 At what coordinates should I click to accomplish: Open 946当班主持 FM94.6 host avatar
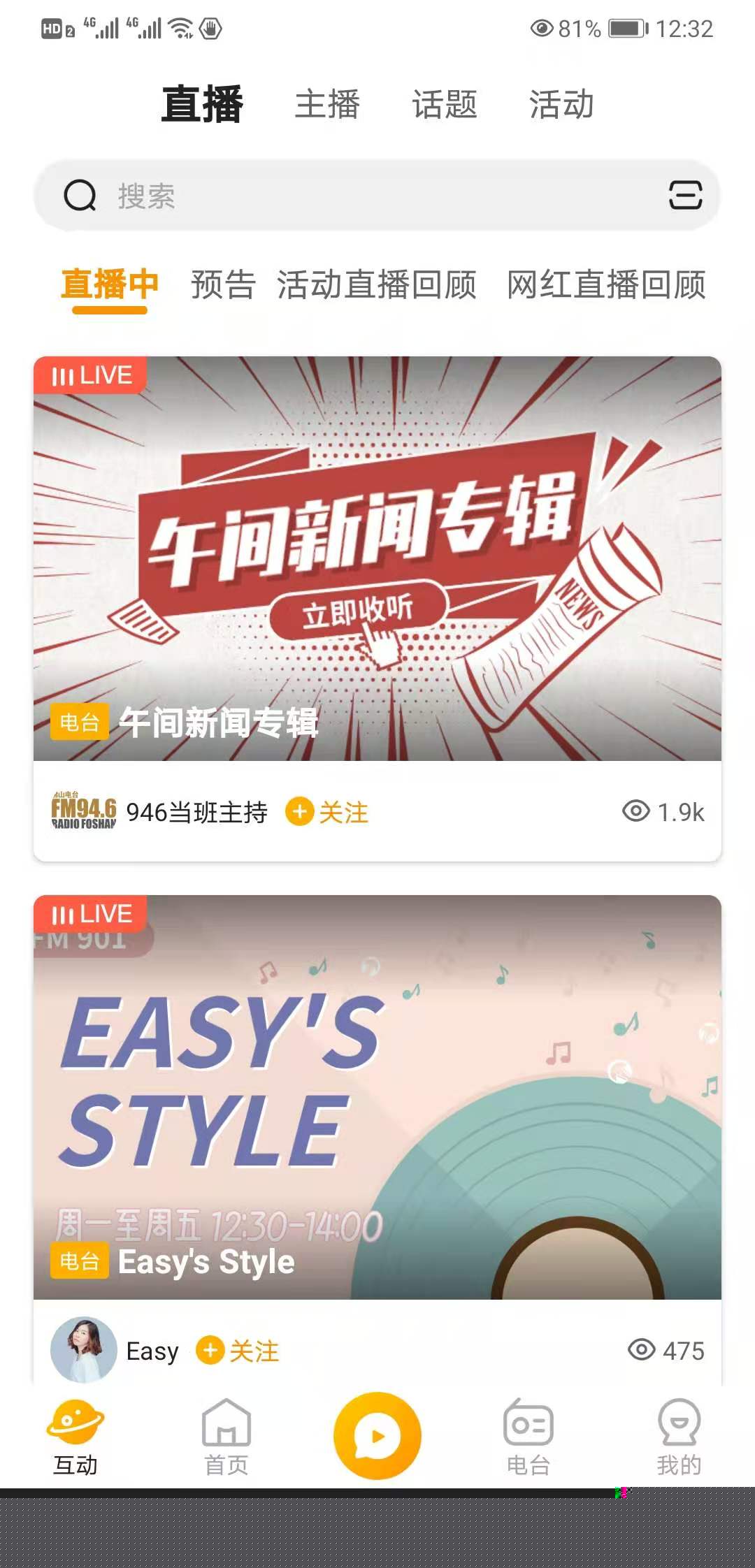[84, 811]
